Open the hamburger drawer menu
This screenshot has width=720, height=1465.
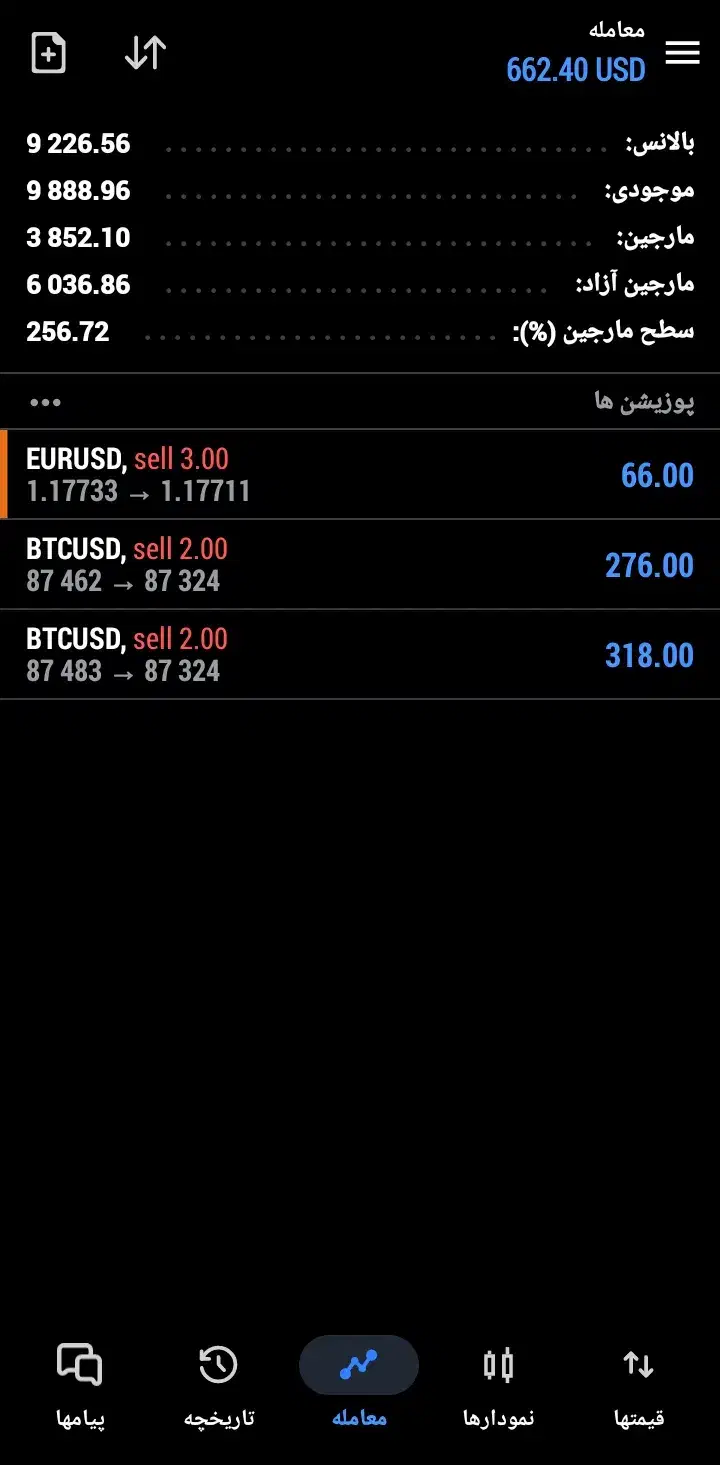(682, 53)
